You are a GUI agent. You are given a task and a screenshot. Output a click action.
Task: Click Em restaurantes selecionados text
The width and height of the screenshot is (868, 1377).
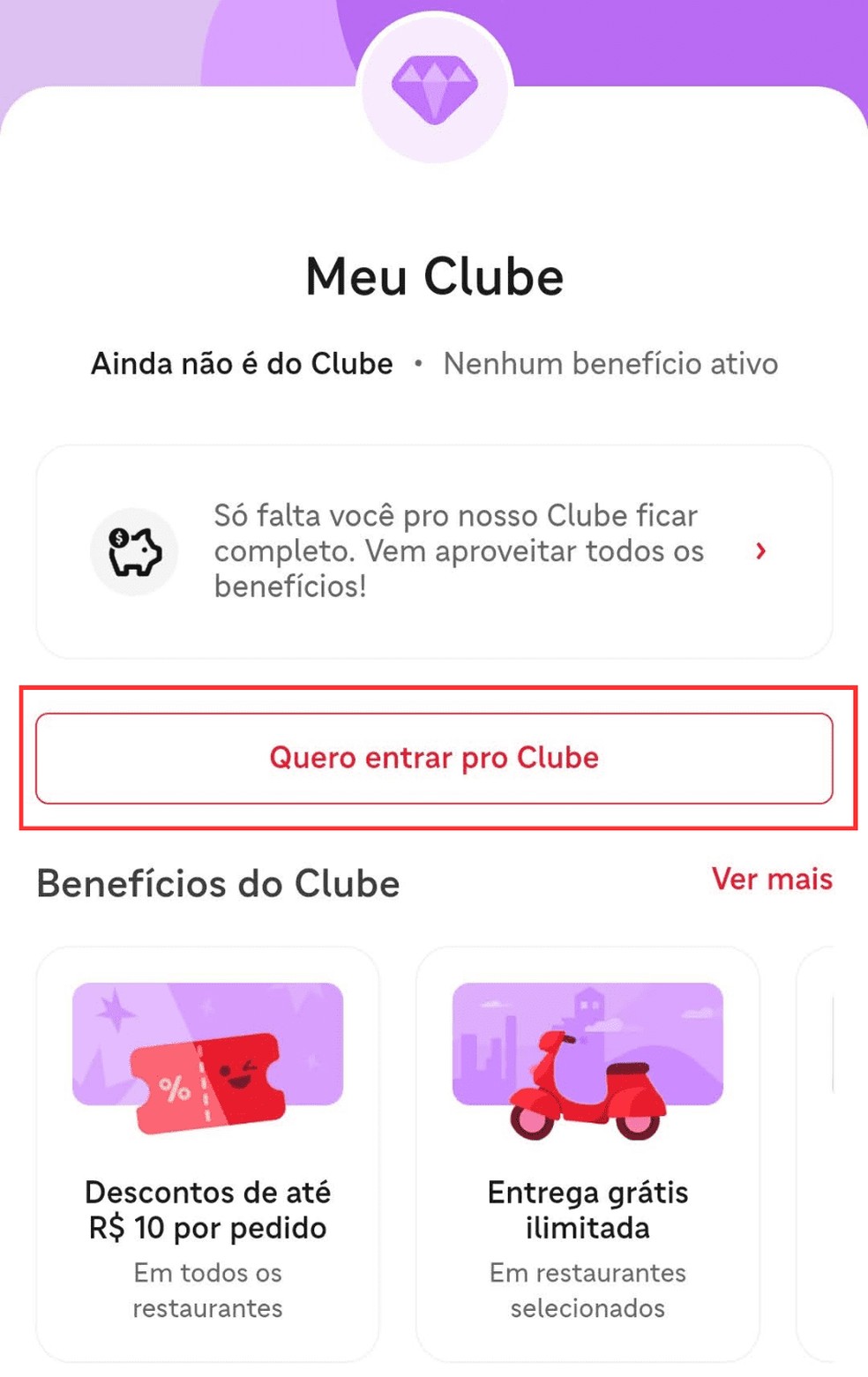[x=587, y=1290]
